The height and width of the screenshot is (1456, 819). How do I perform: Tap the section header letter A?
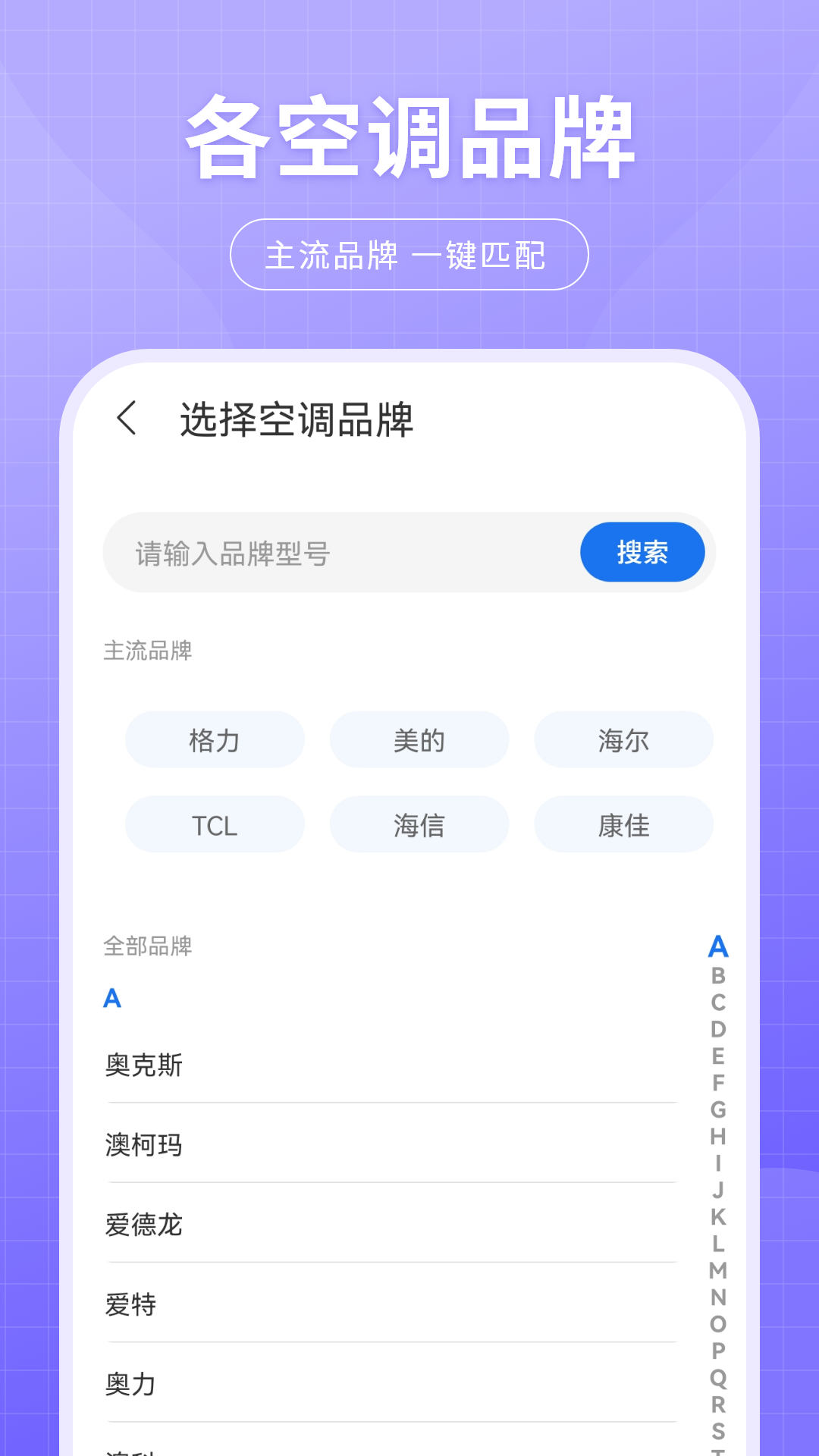[x=112, y=999]
